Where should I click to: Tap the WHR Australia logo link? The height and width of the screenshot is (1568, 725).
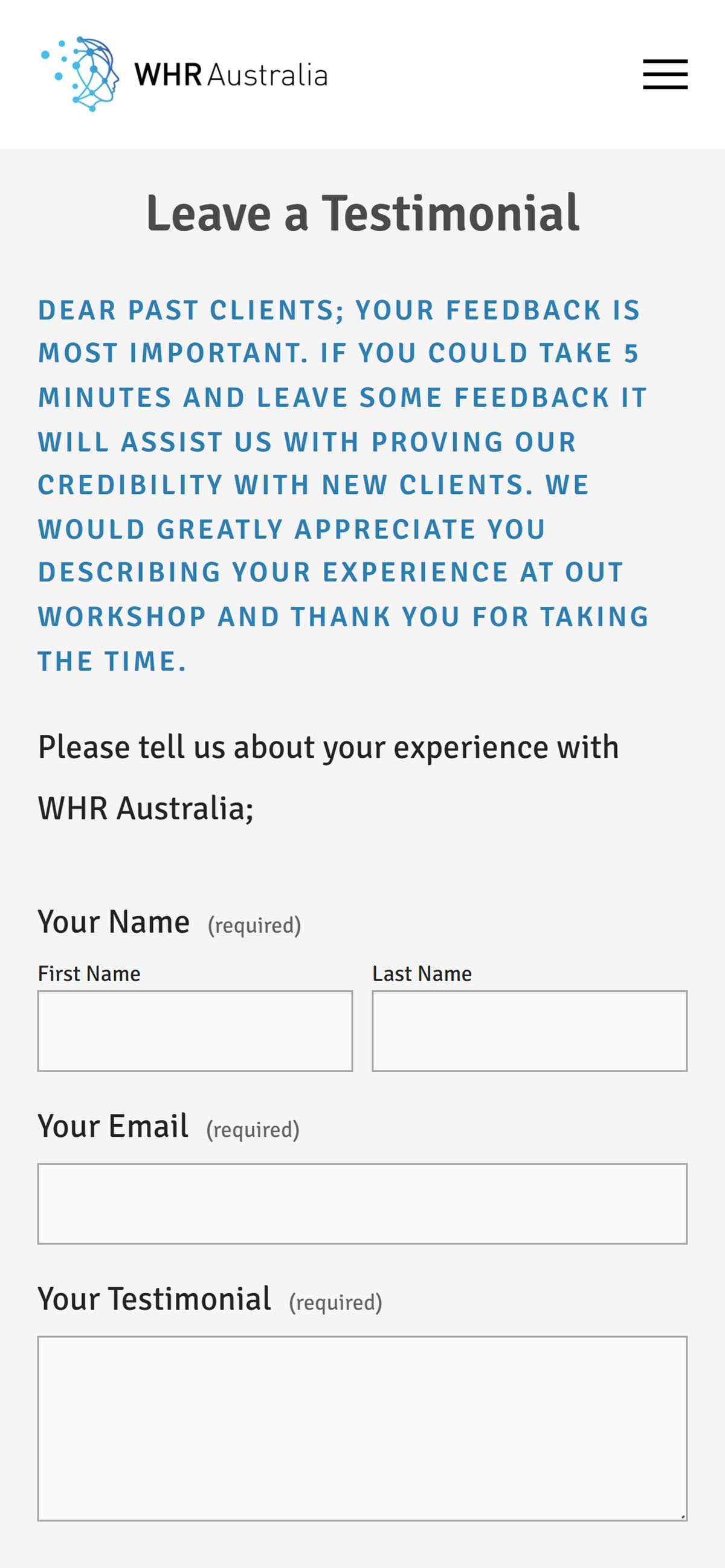(x=184, y=74)
